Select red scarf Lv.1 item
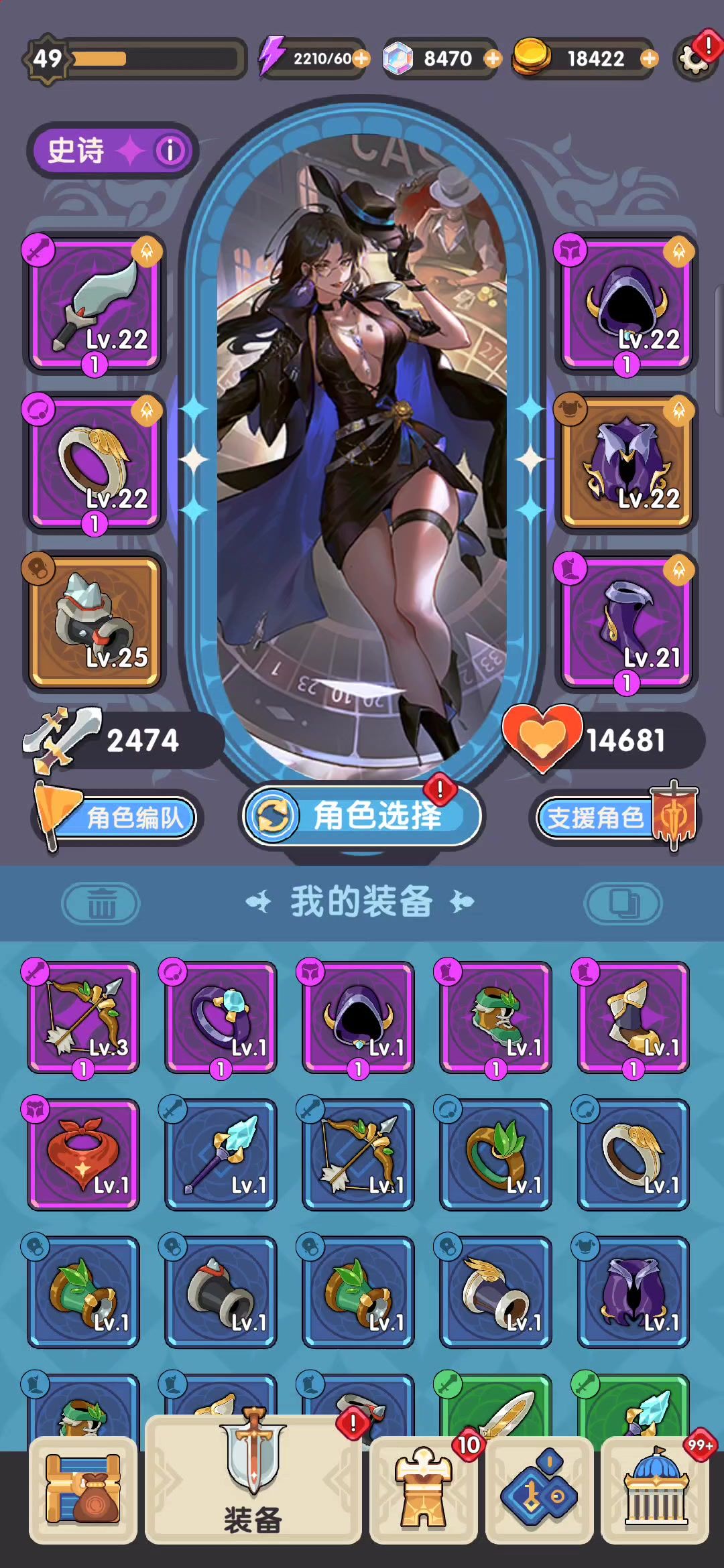The width and height of the screenshot is (724, 1568). click(83, 1155)
